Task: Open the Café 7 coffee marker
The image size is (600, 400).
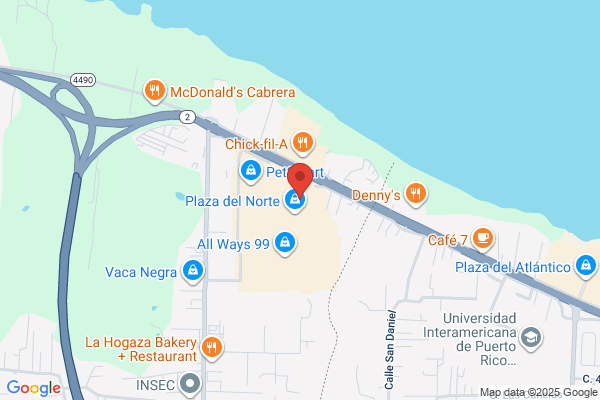Action: 483,239
